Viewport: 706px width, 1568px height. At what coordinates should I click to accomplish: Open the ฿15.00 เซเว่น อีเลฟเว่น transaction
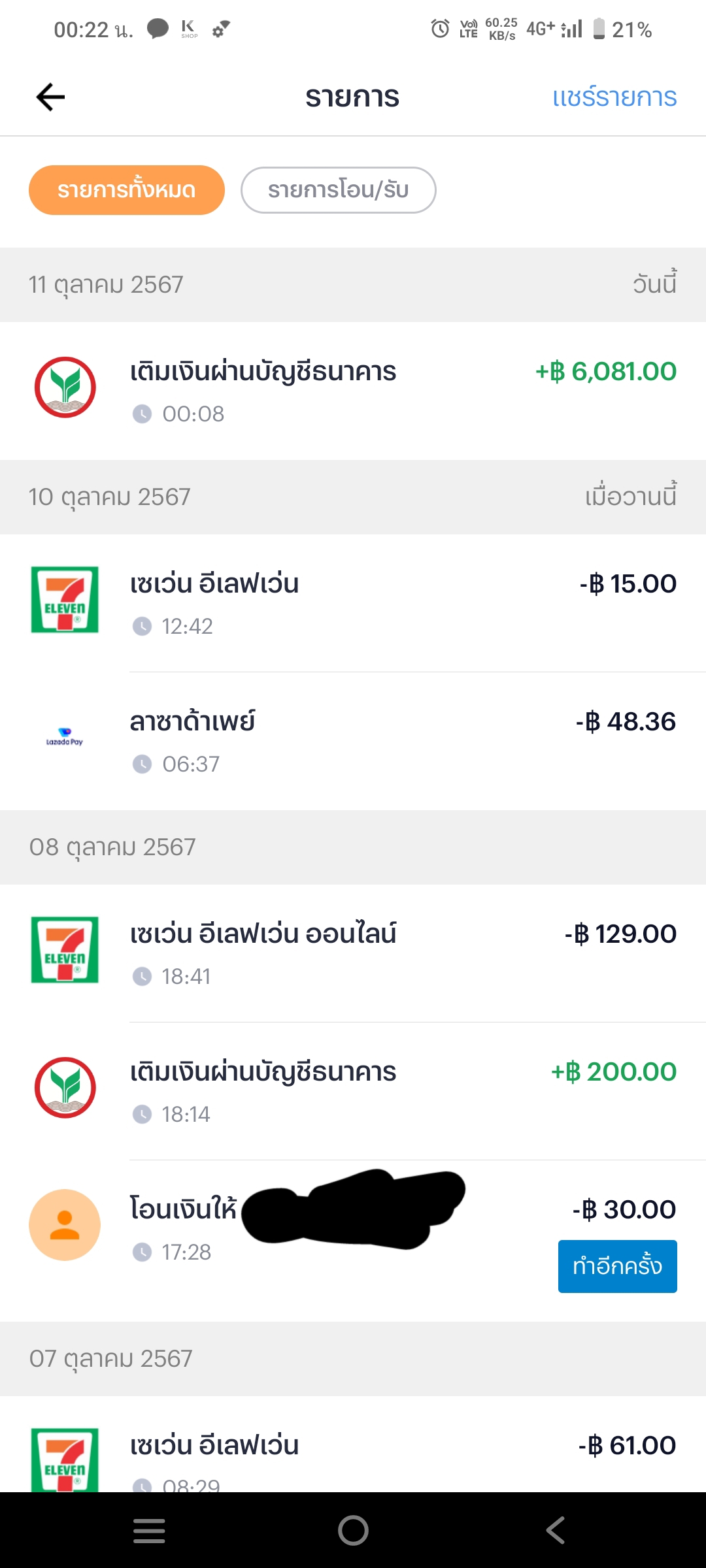[353, 602]
